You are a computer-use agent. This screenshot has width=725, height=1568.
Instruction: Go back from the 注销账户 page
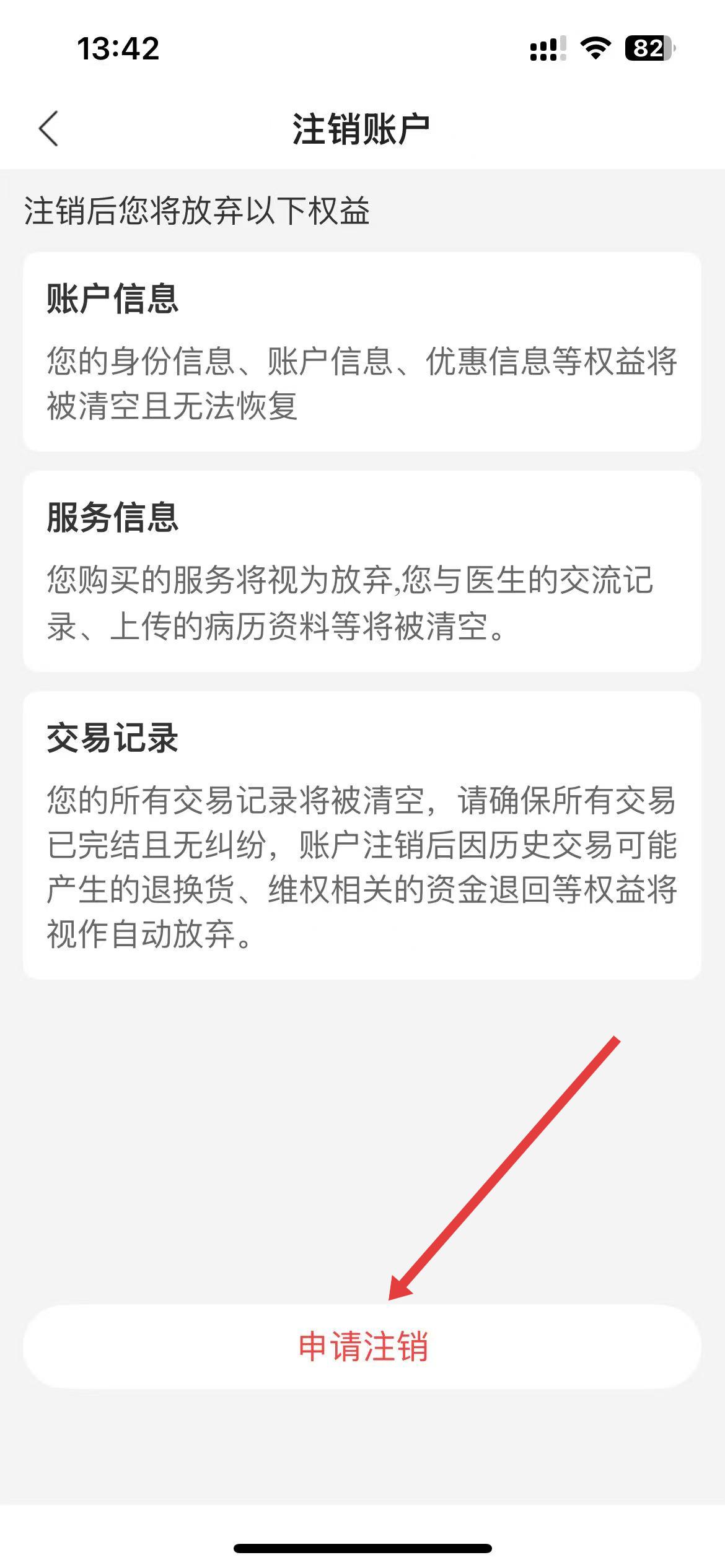(48, 129)
